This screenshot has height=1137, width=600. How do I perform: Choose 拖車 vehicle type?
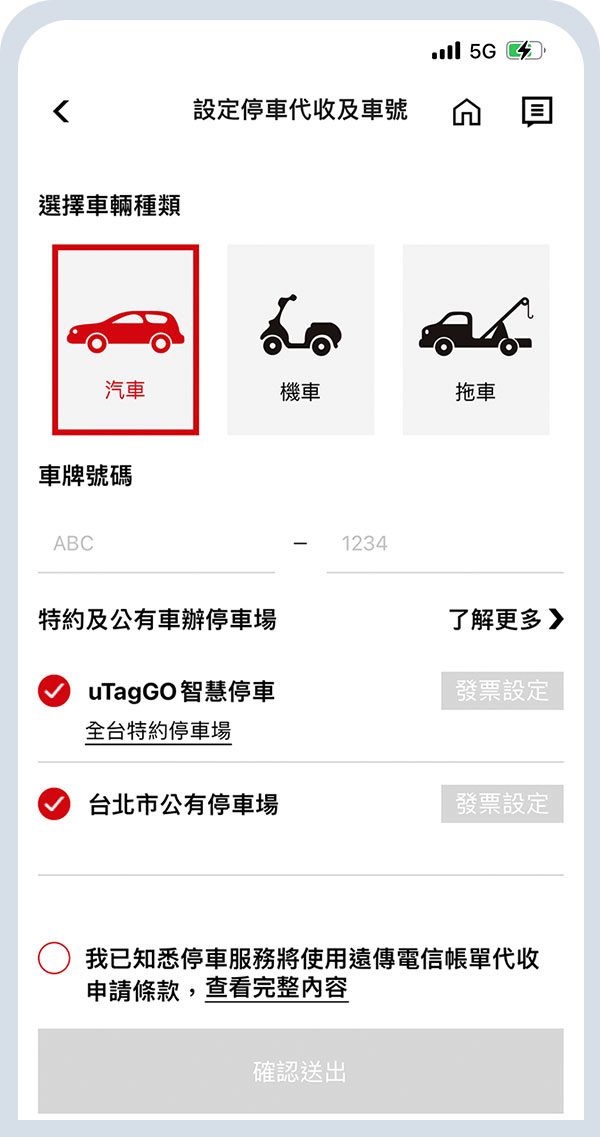pyautogui.click(x=475, y=340)
